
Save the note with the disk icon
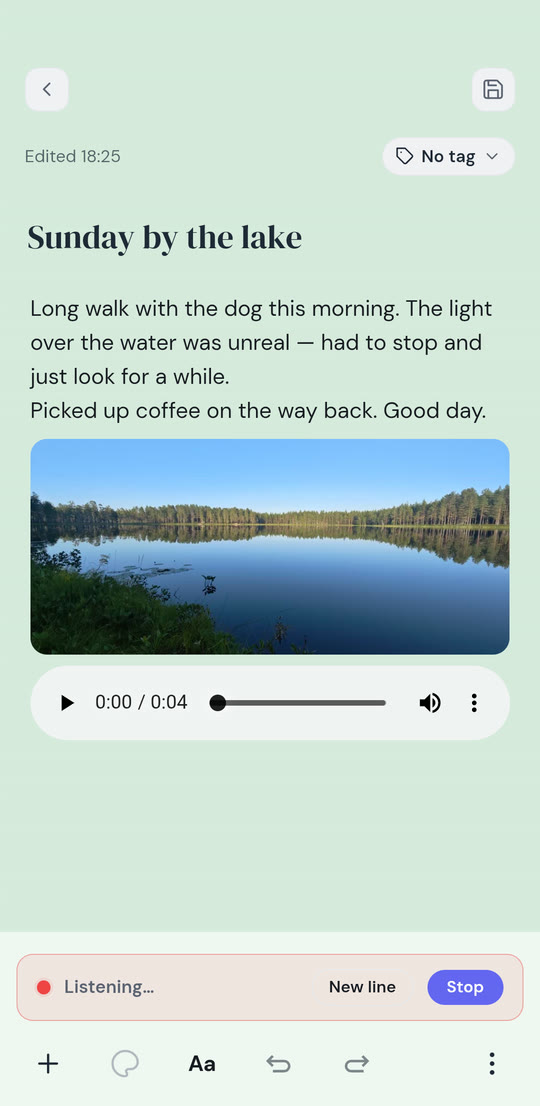click(493, 90)
